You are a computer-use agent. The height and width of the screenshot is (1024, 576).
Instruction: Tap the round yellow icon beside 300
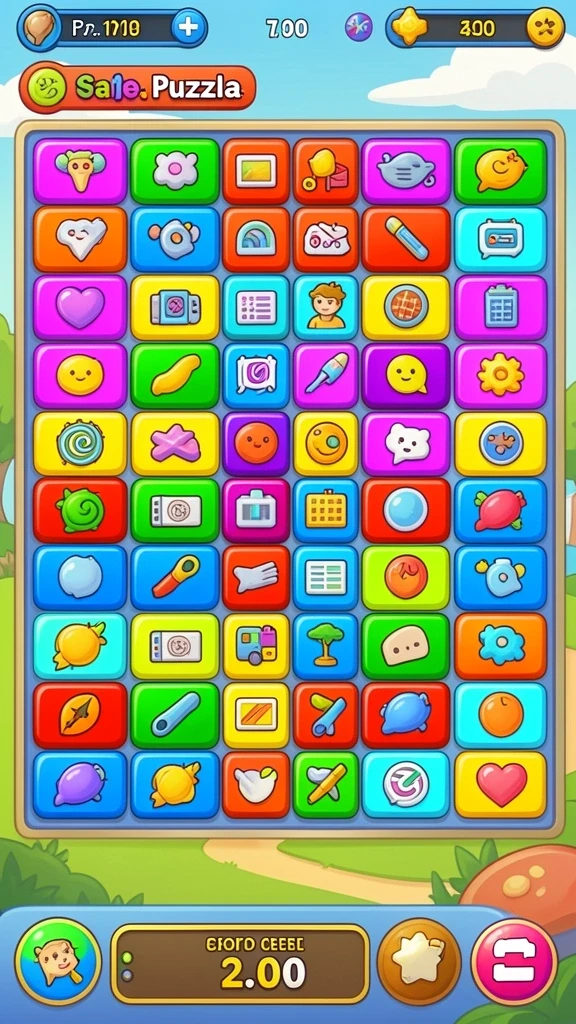(x=545, y=27)
